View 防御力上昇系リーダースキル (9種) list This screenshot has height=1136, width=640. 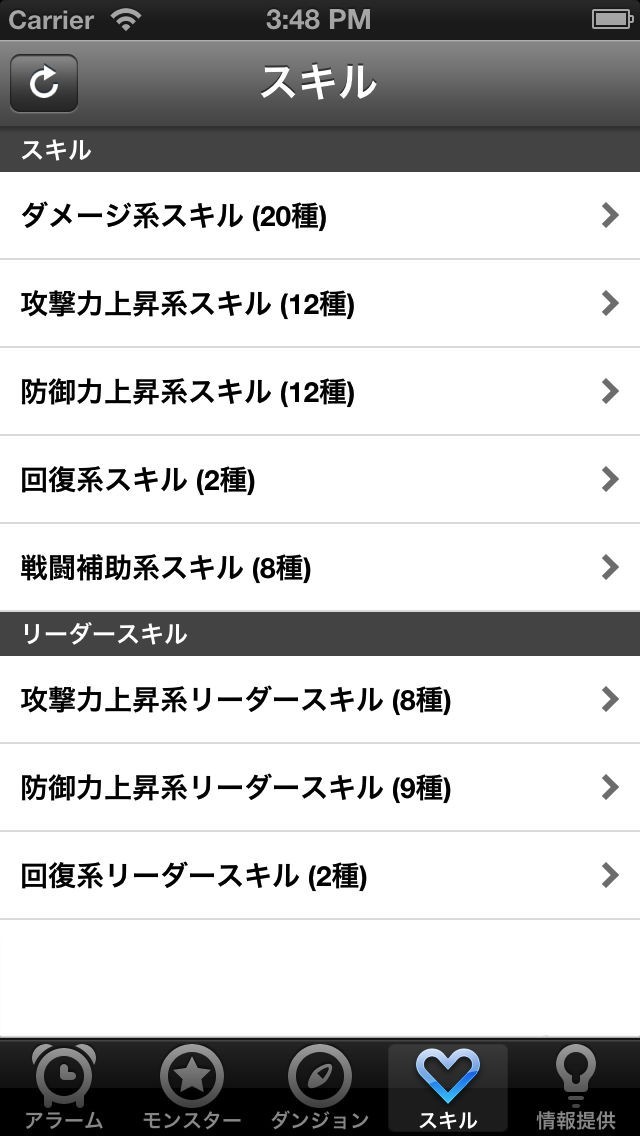[x=320, y=787]
